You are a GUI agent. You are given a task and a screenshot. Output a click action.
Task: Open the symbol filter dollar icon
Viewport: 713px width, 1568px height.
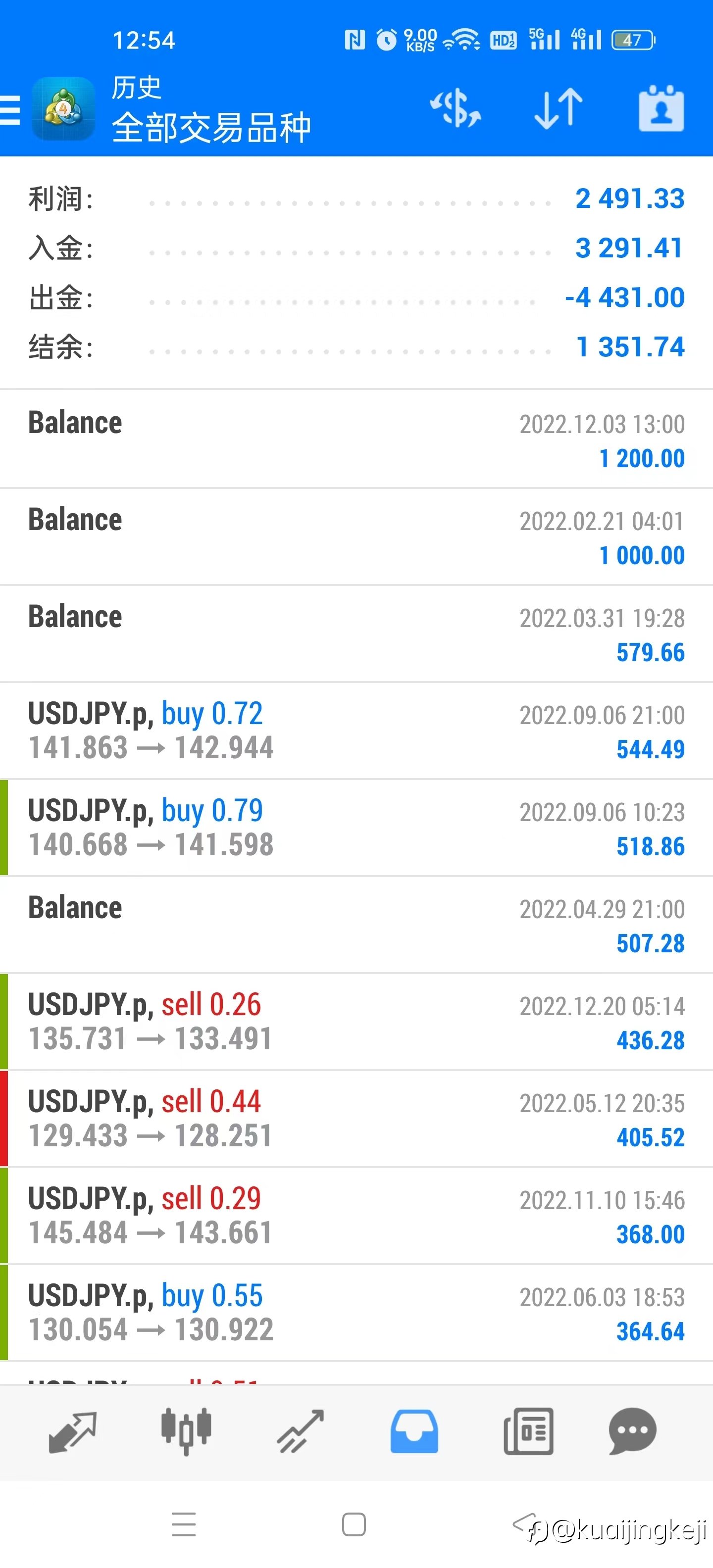tap(456, 108)
